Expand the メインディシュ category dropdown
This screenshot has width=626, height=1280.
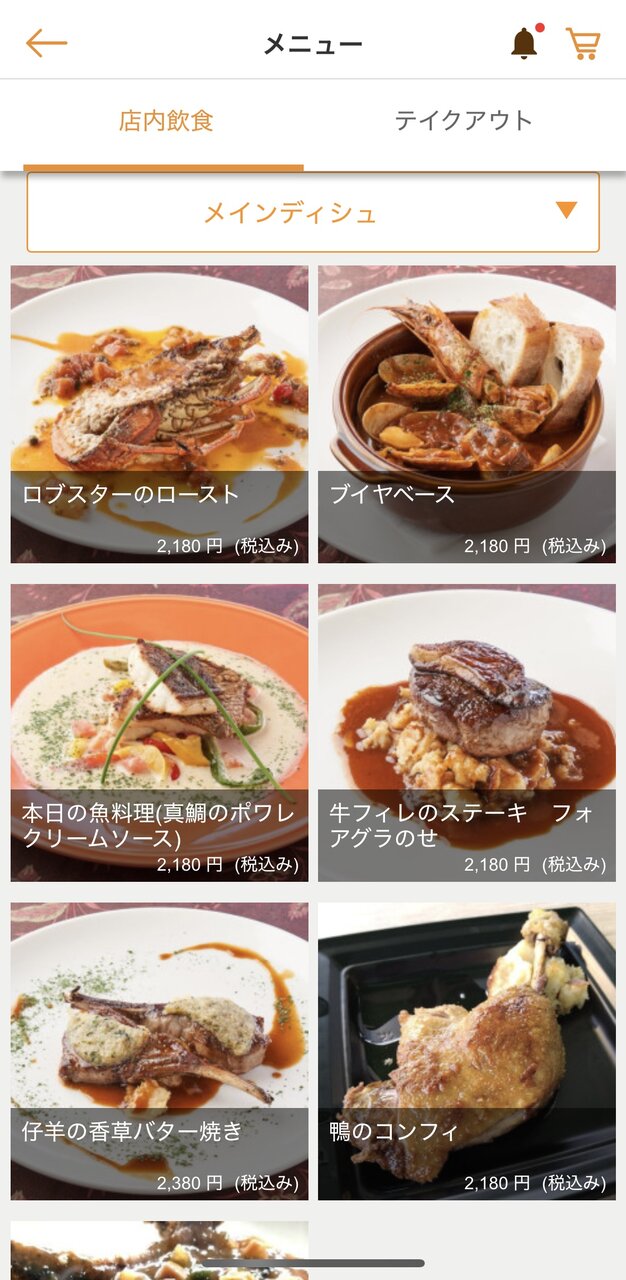(x=313, y=212)
